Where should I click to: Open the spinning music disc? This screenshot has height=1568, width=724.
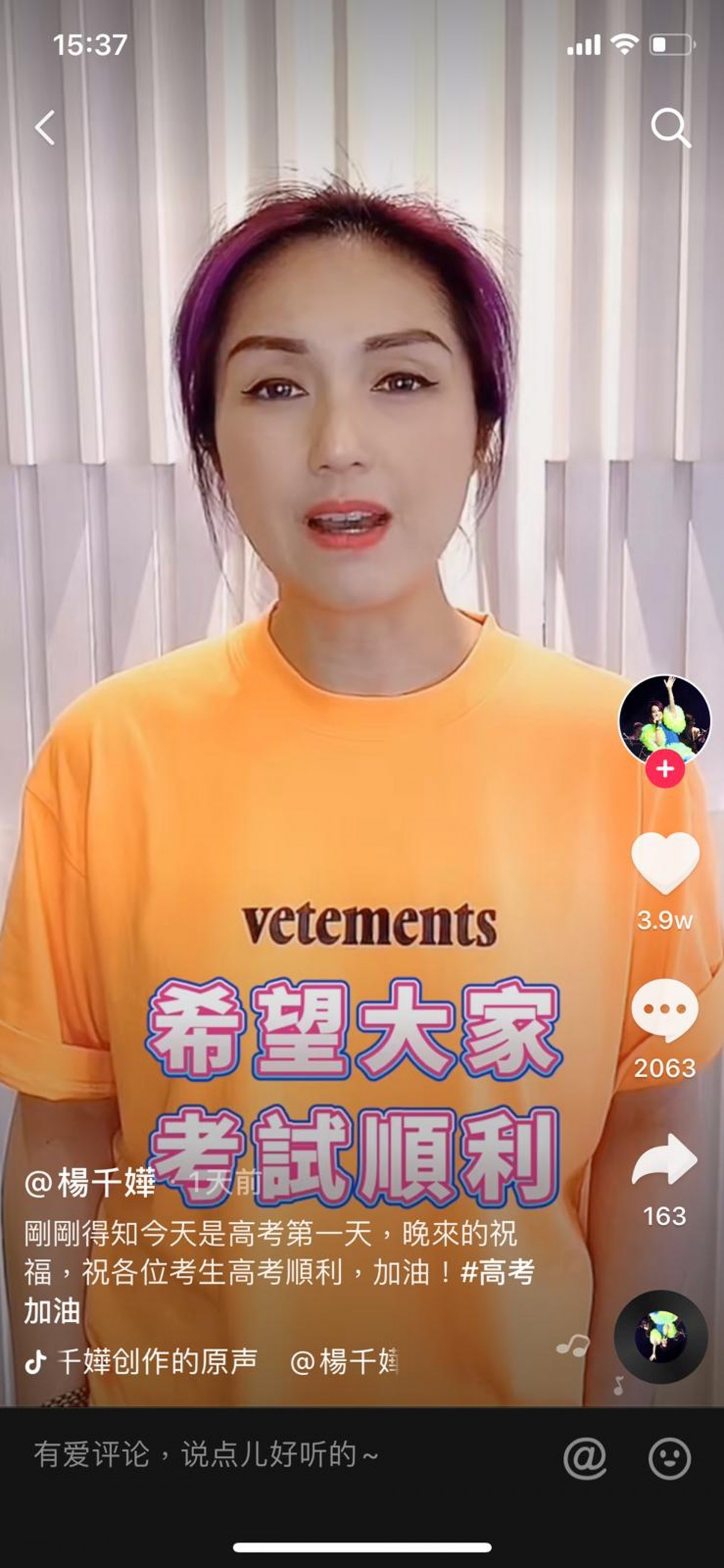pos(661,1337)
